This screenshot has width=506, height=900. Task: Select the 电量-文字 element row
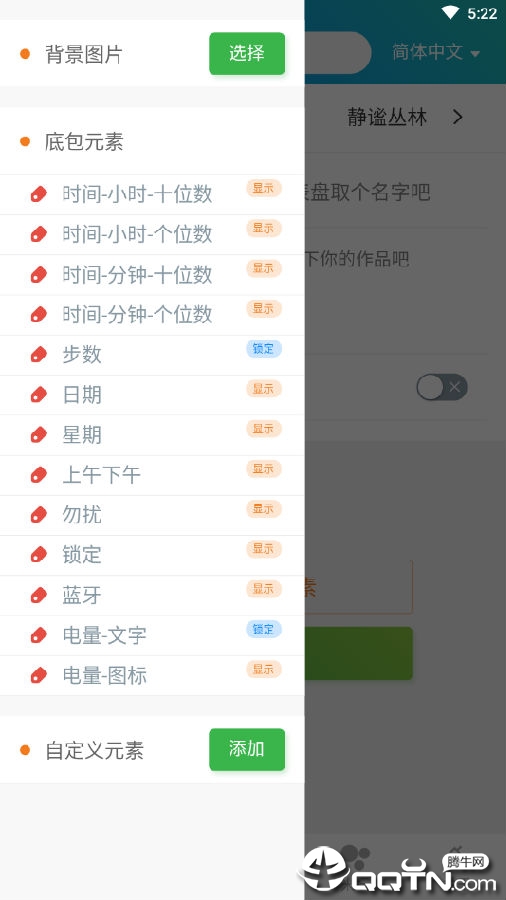(x=152, y=636)
